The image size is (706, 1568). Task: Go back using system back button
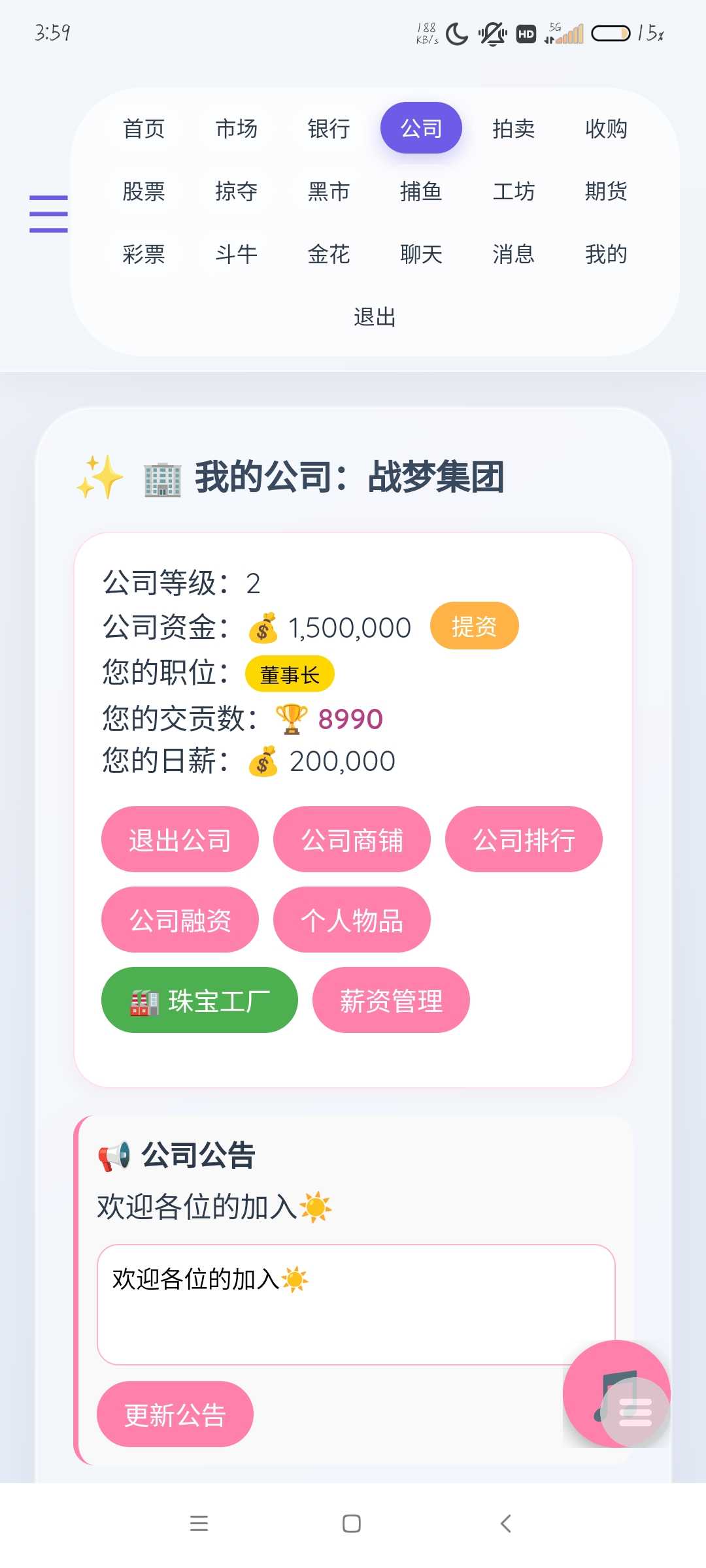[x=505, y=1524]
